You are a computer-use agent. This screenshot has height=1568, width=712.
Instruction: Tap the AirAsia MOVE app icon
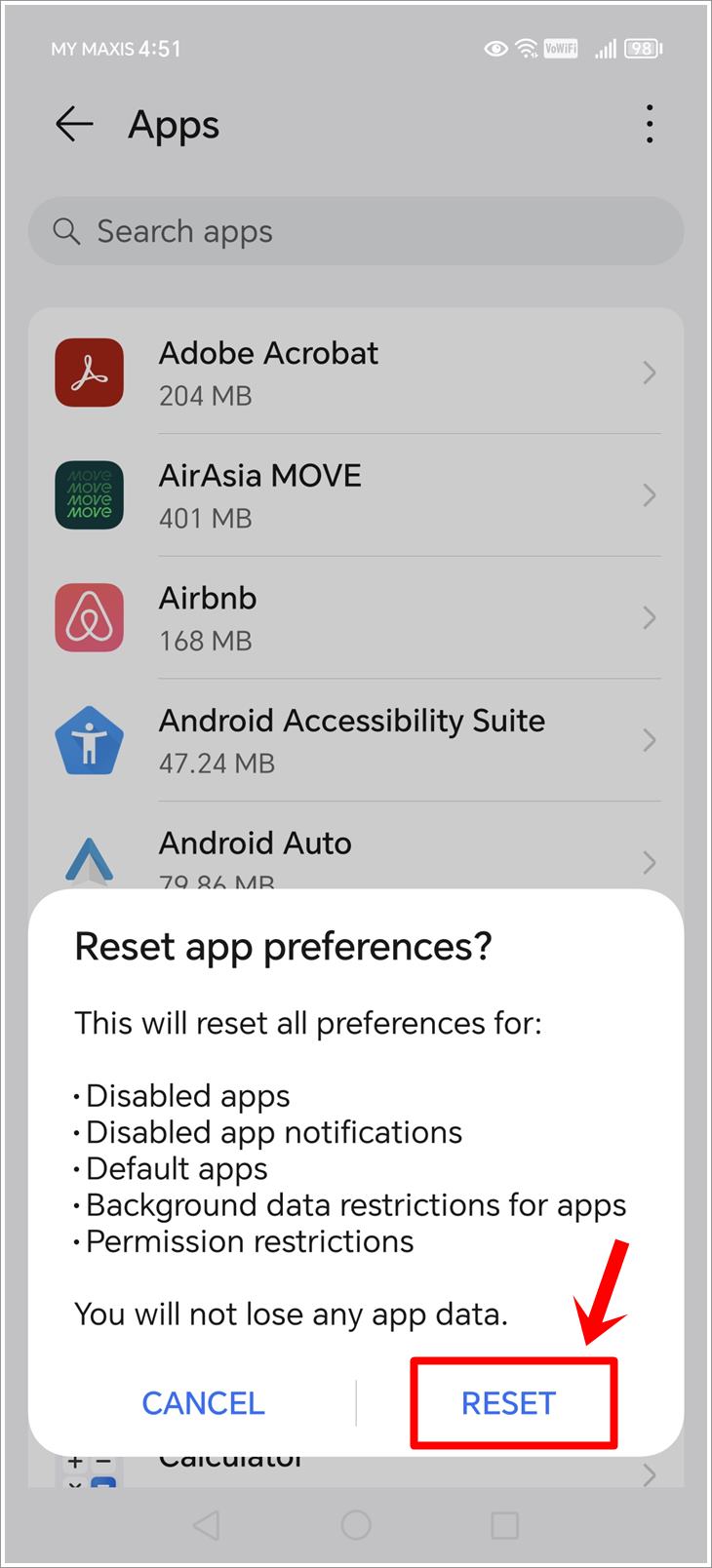tap(89, 495)
